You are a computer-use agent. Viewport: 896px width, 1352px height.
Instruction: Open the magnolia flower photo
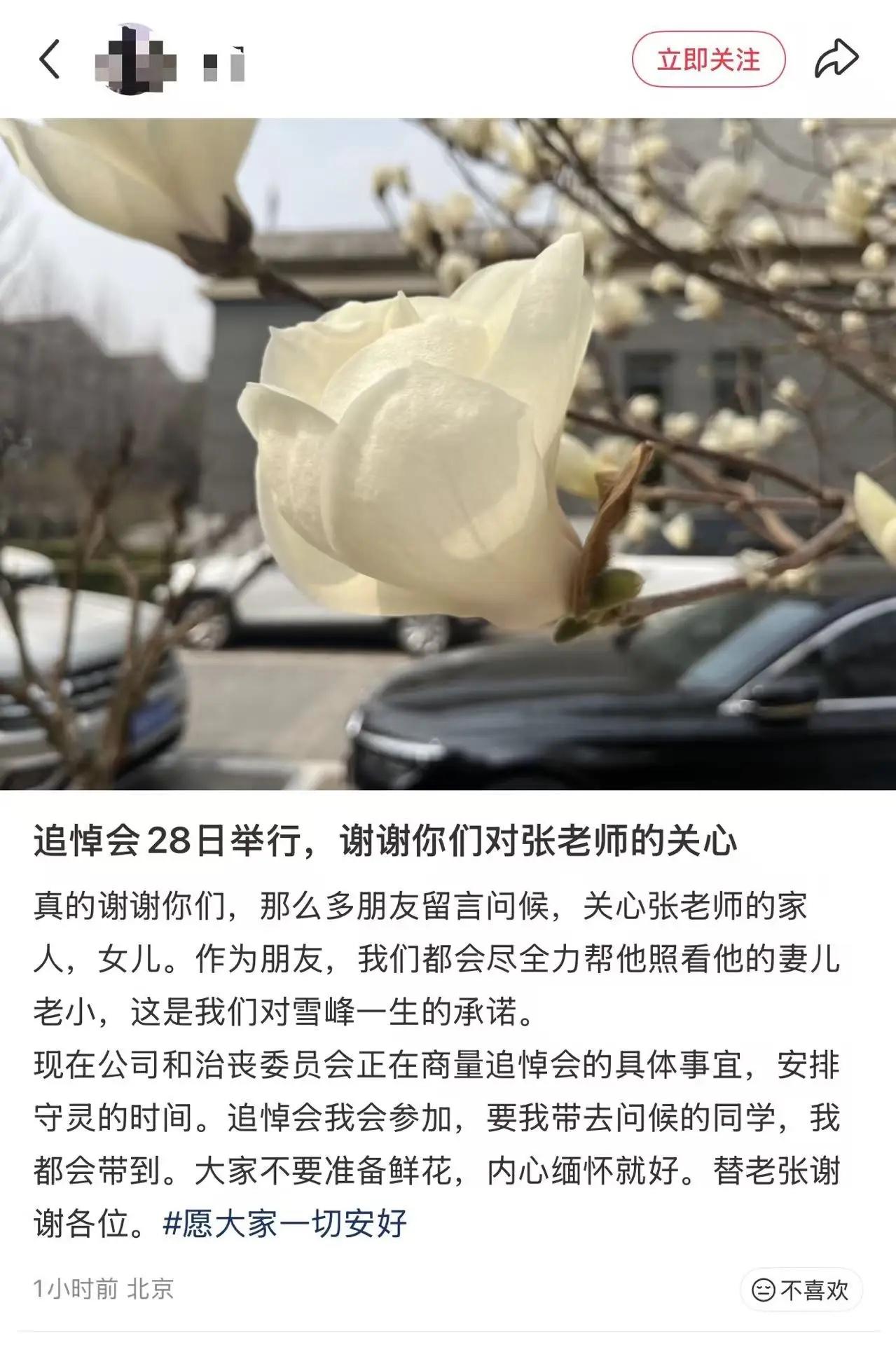click(x=448, y=454)
